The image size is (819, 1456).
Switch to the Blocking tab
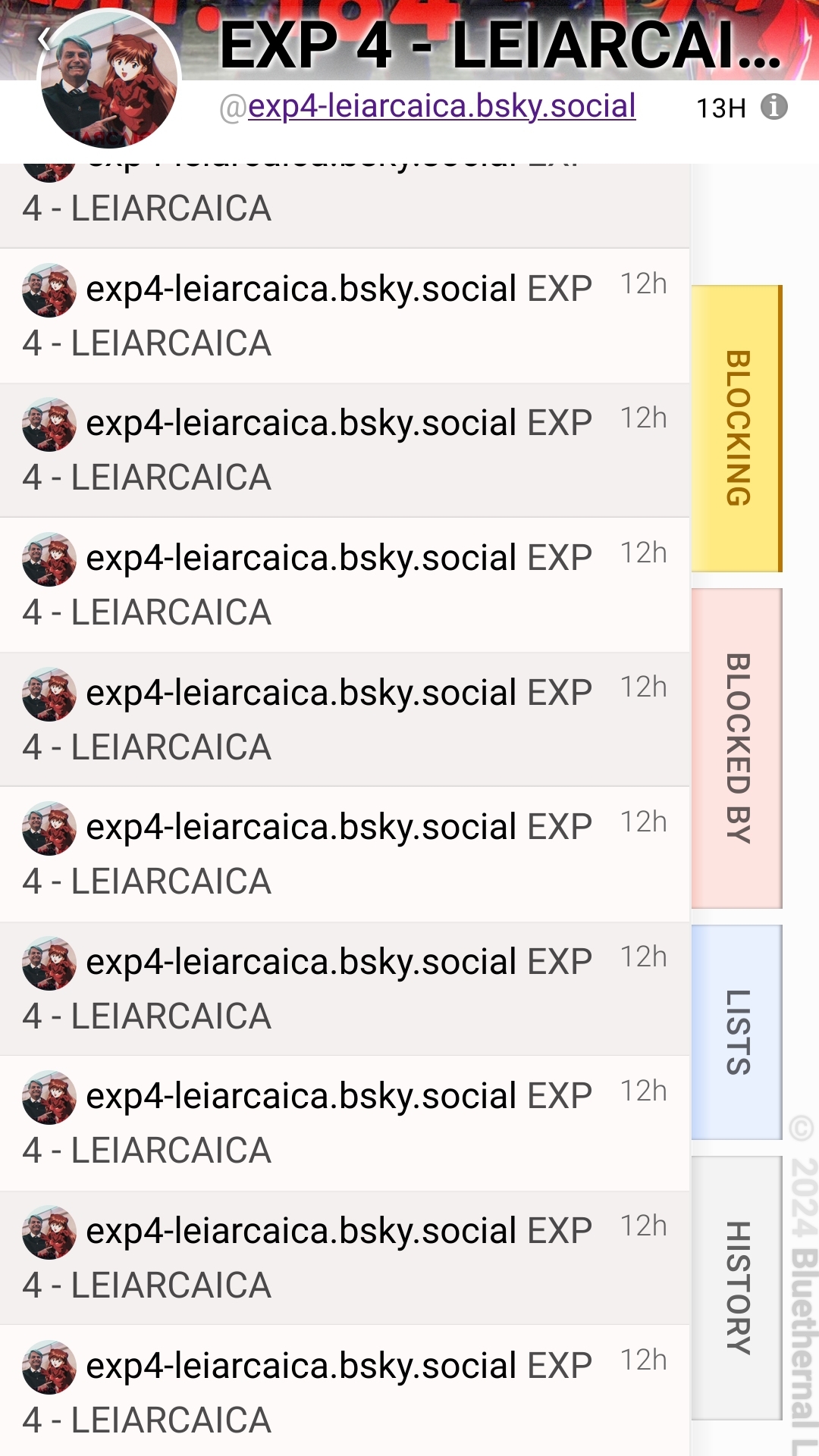737,428
